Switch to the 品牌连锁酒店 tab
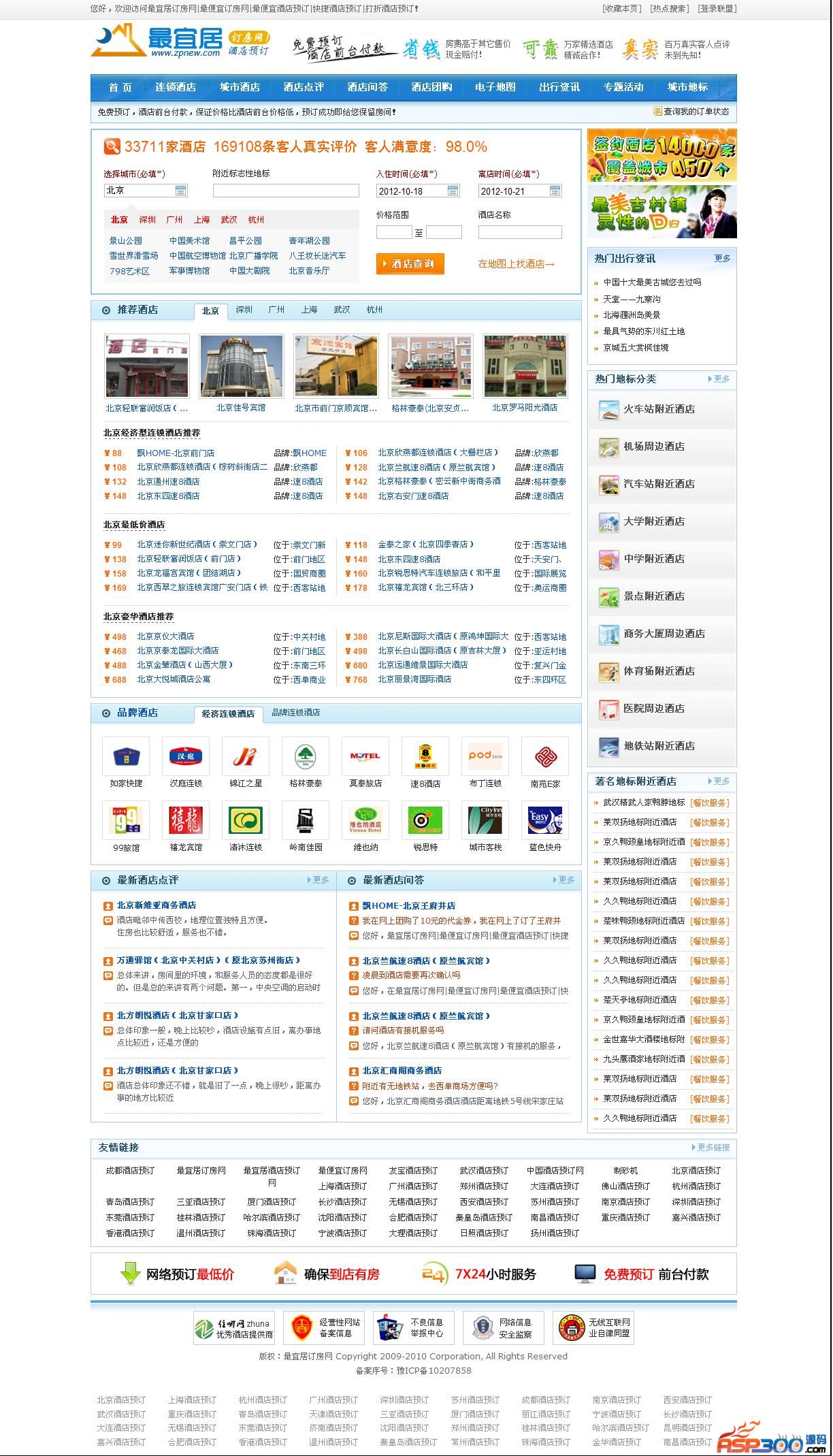 296,713
